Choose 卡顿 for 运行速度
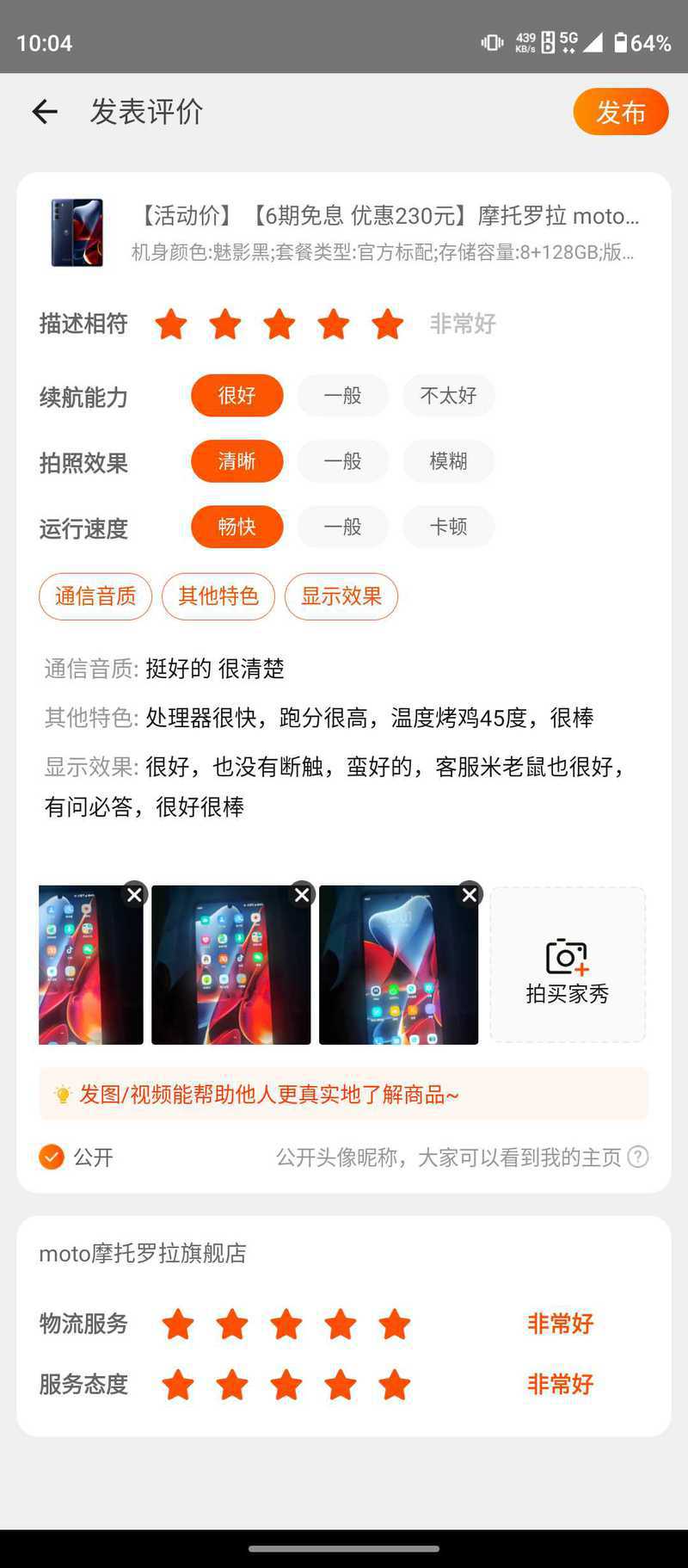This screenshot has width=688, height=1568. pyautogui.click(x=448, y=527)
